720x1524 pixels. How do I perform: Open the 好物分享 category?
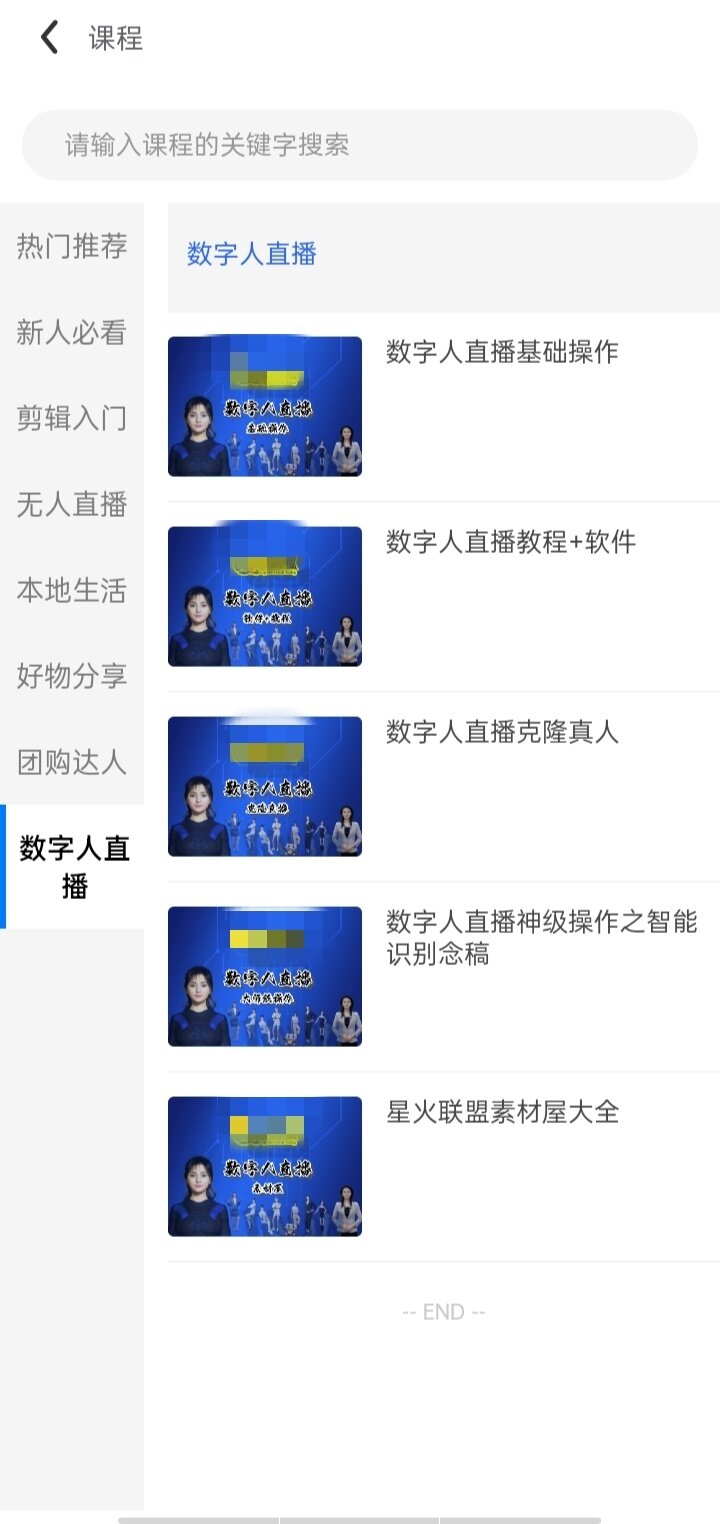72,676
